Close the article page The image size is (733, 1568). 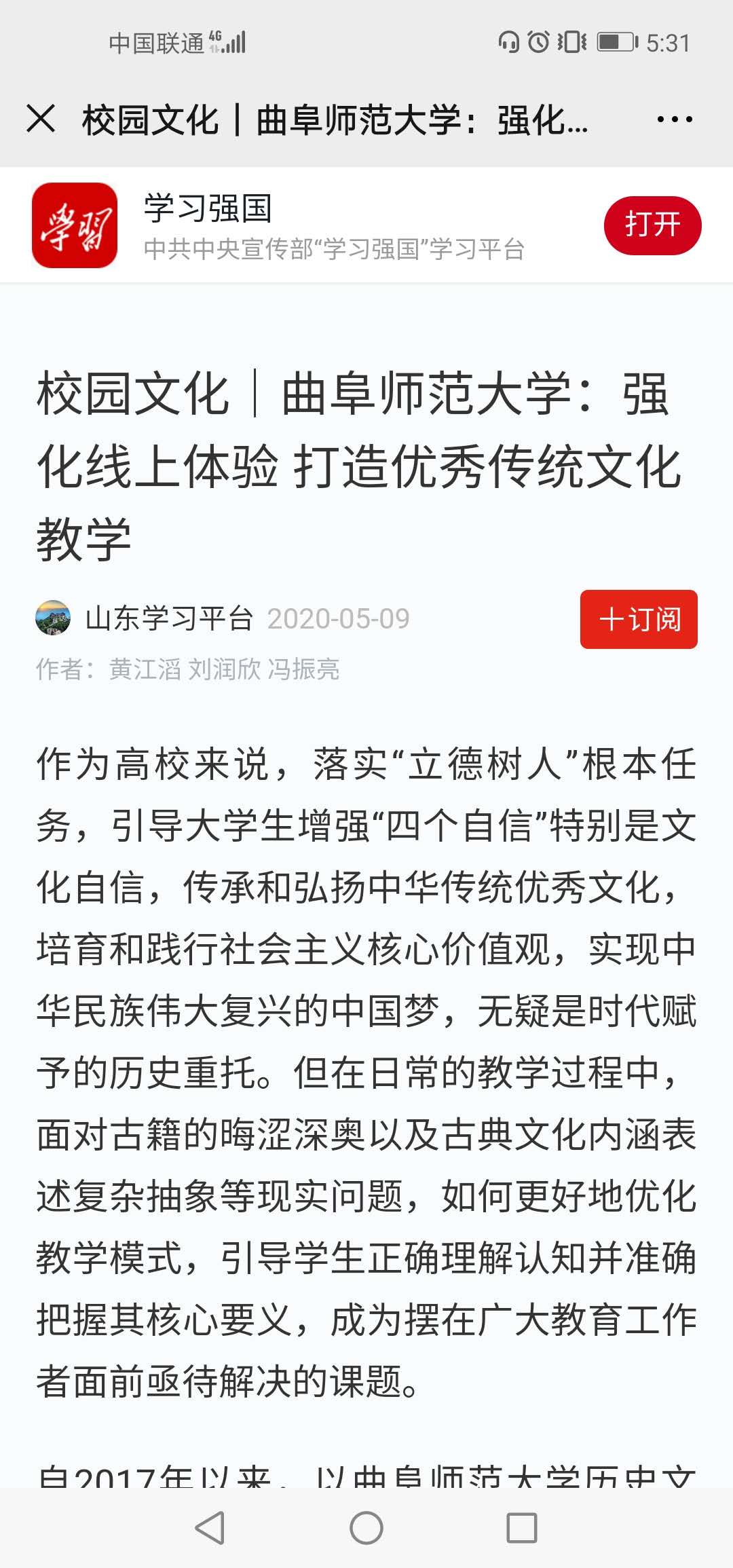pyautogui.click(x=41, y=119)
